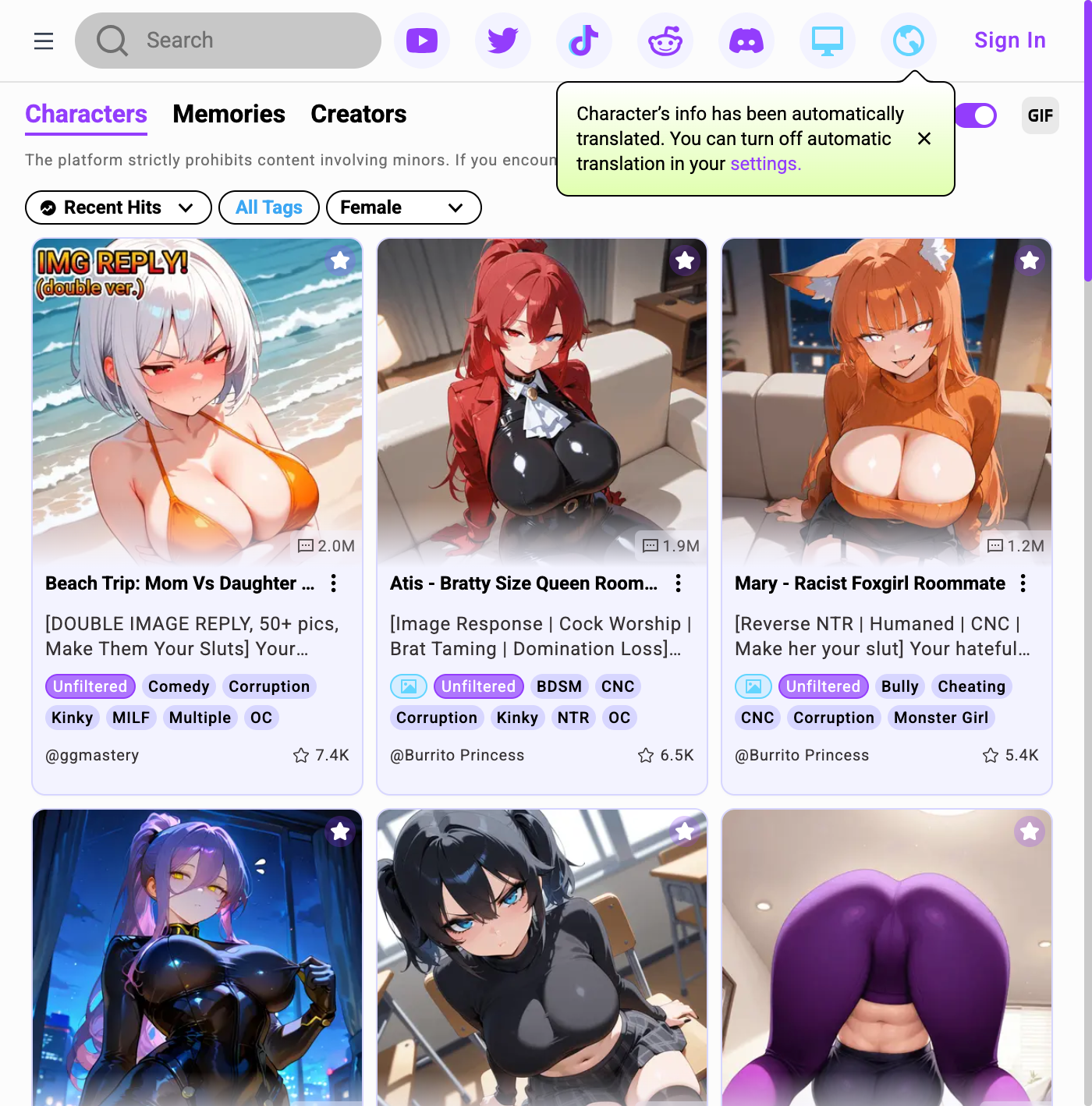
Task: Open the All Tags chip
Action: pos(269,207)
